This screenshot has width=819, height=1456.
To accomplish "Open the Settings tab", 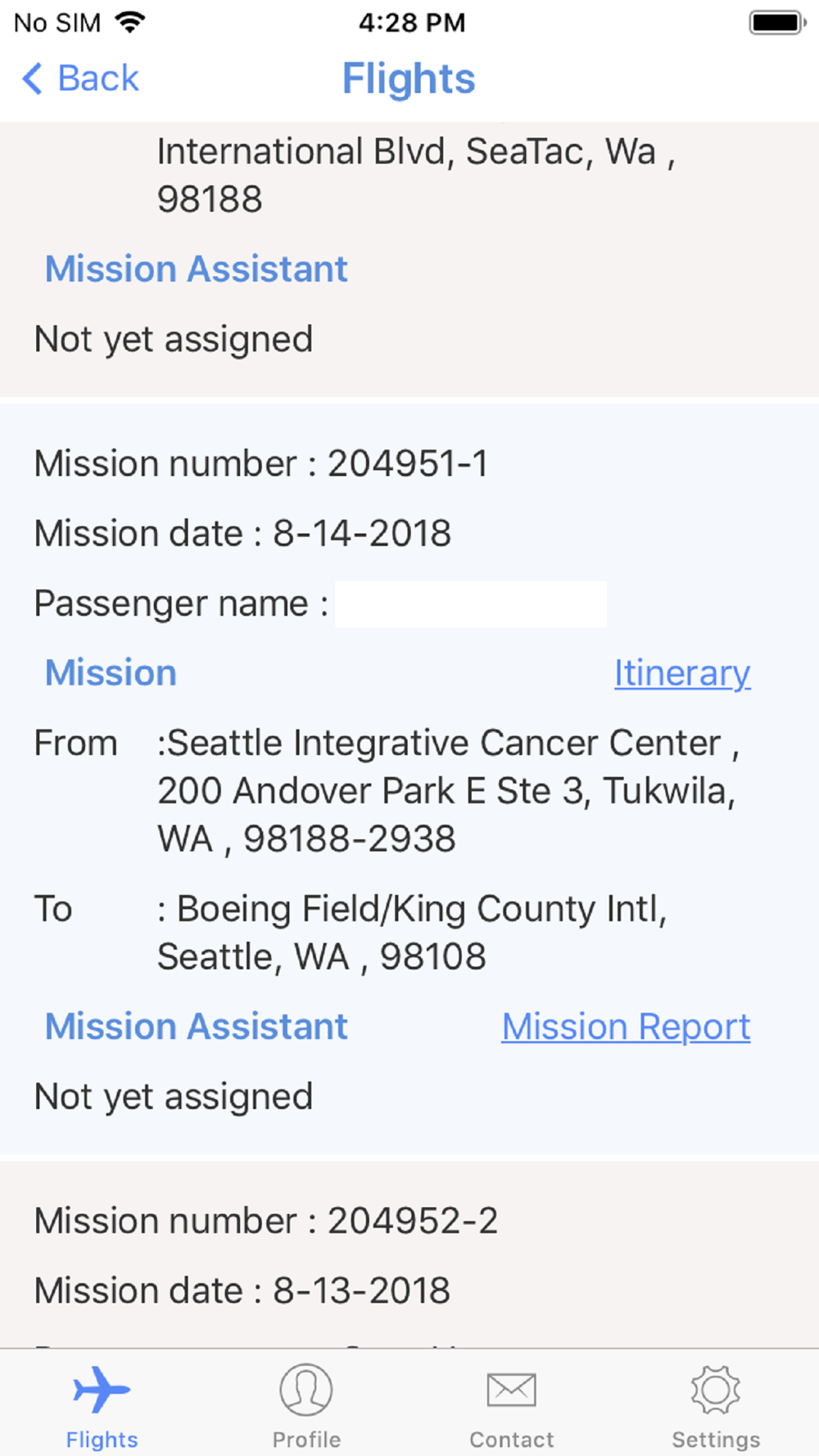I will pos(716,1406).
